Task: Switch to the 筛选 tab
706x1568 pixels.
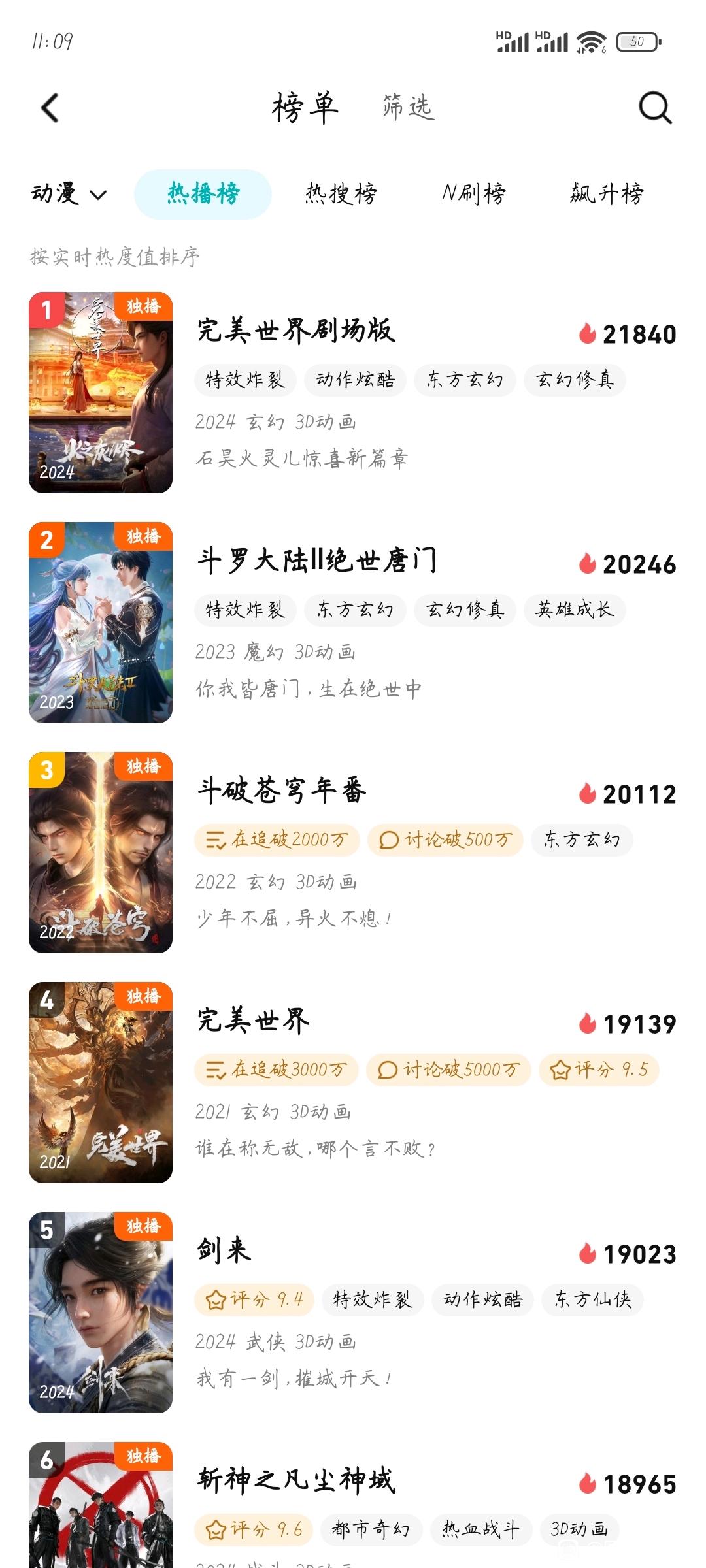Action: point(408,107)
